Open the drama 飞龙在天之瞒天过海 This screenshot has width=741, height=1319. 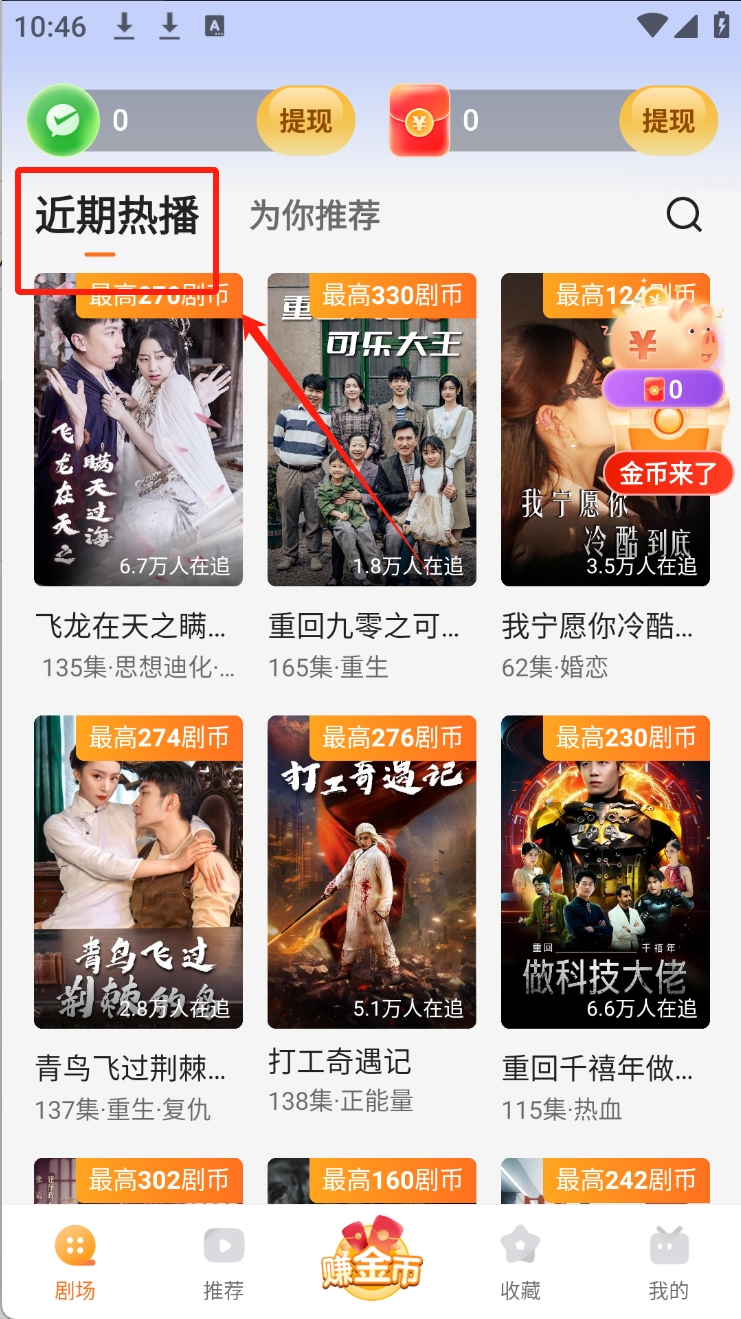click(x=138, y=430)
